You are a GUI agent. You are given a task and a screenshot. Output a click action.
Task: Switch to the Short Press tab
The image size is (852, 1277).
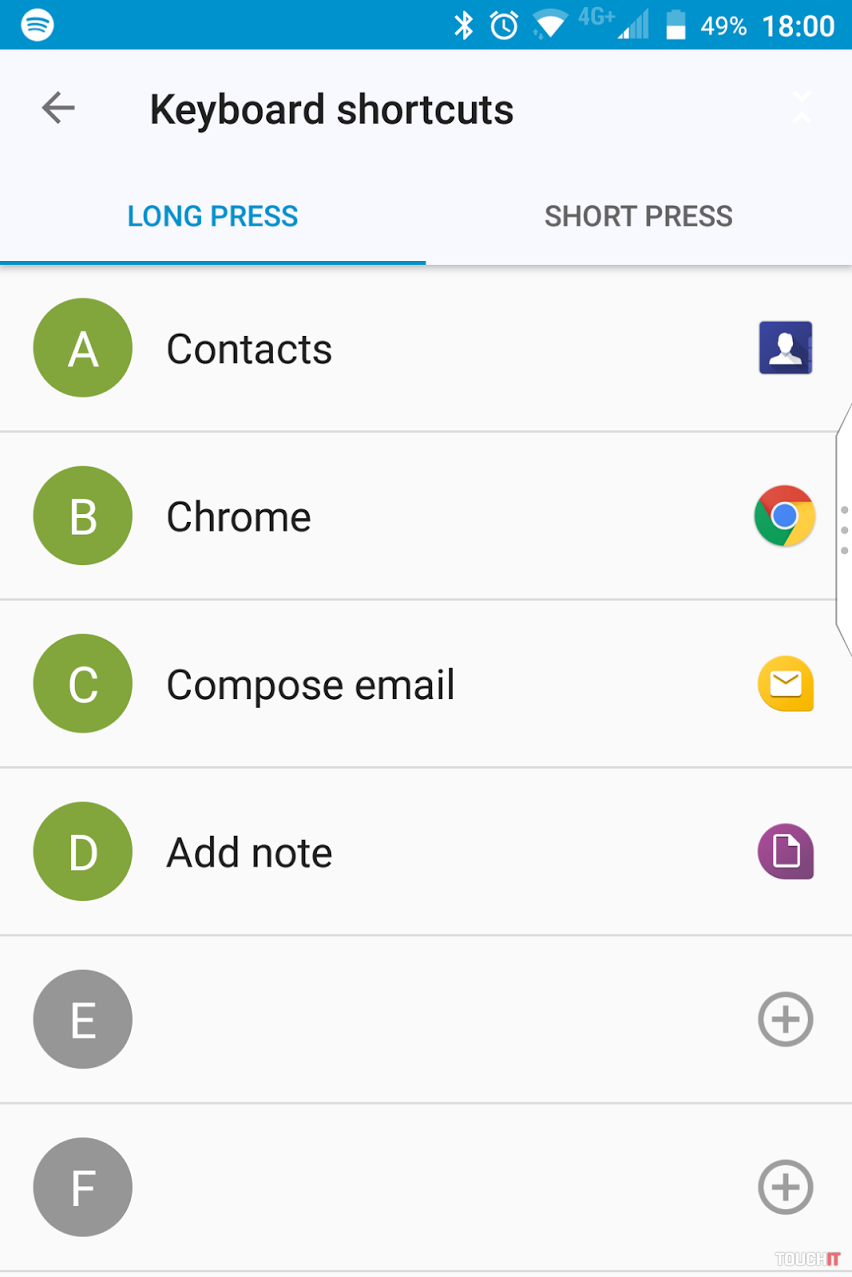click(638, 216)
